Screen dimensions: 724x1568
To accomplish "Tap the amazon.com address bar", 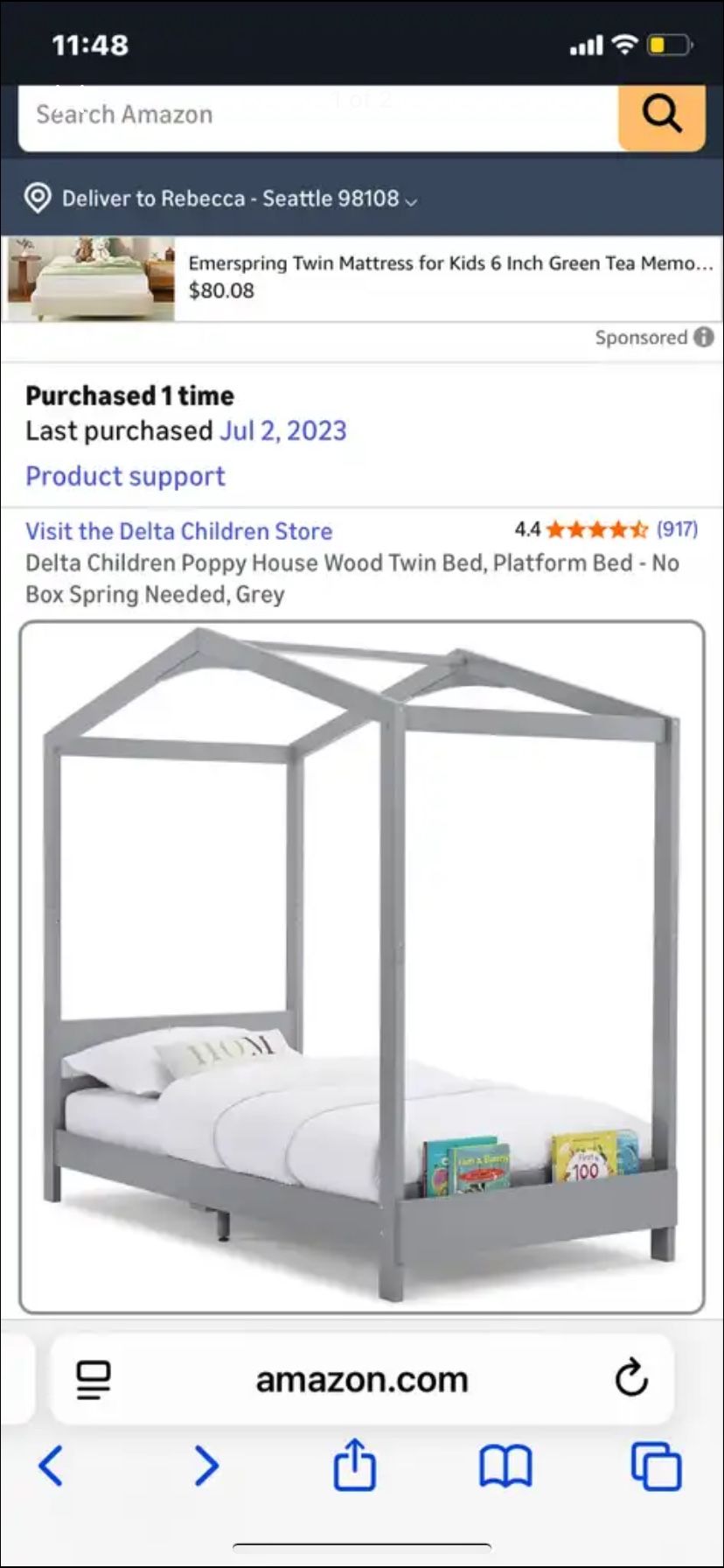I will [362, 1380].
